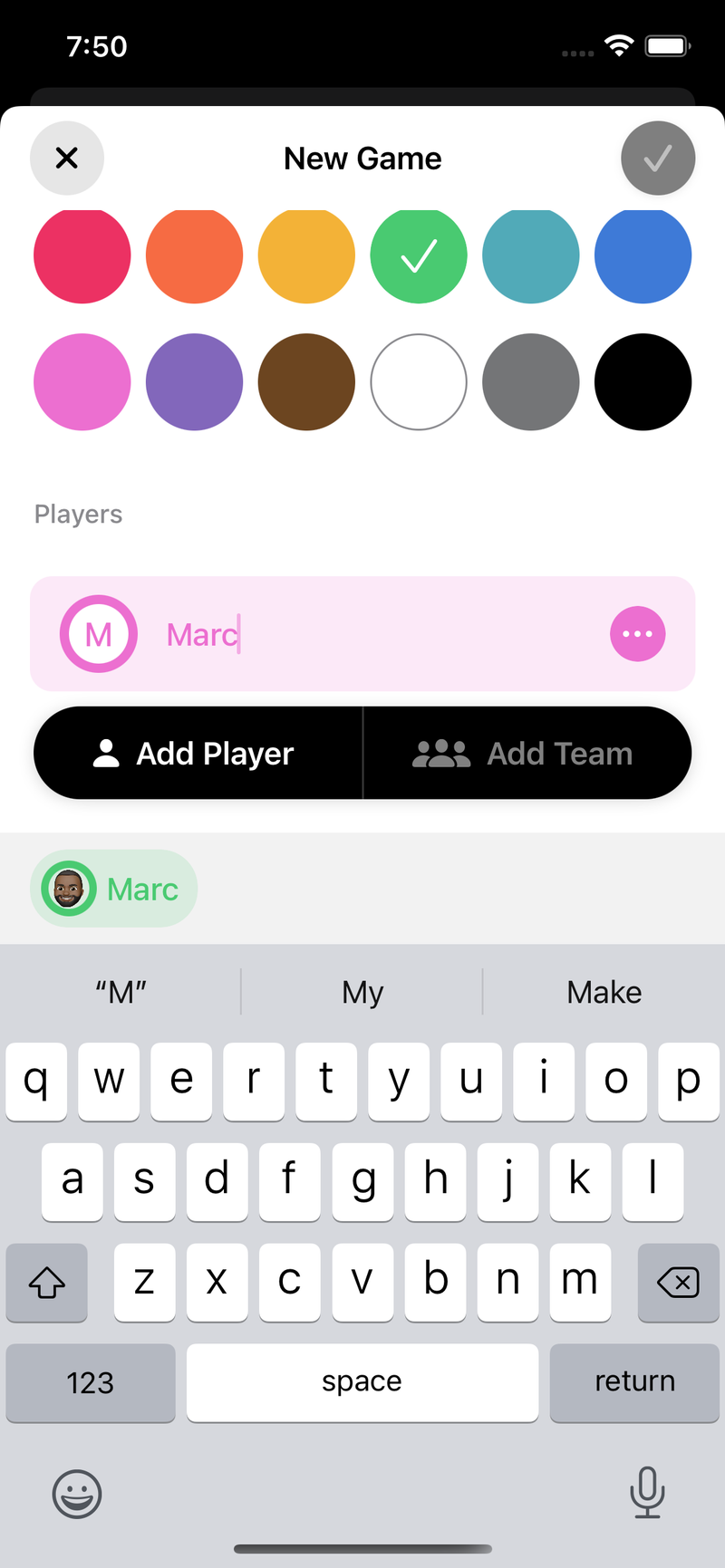Tap the Add Player button
This screenshot has height=1568, width=725.
198,753
